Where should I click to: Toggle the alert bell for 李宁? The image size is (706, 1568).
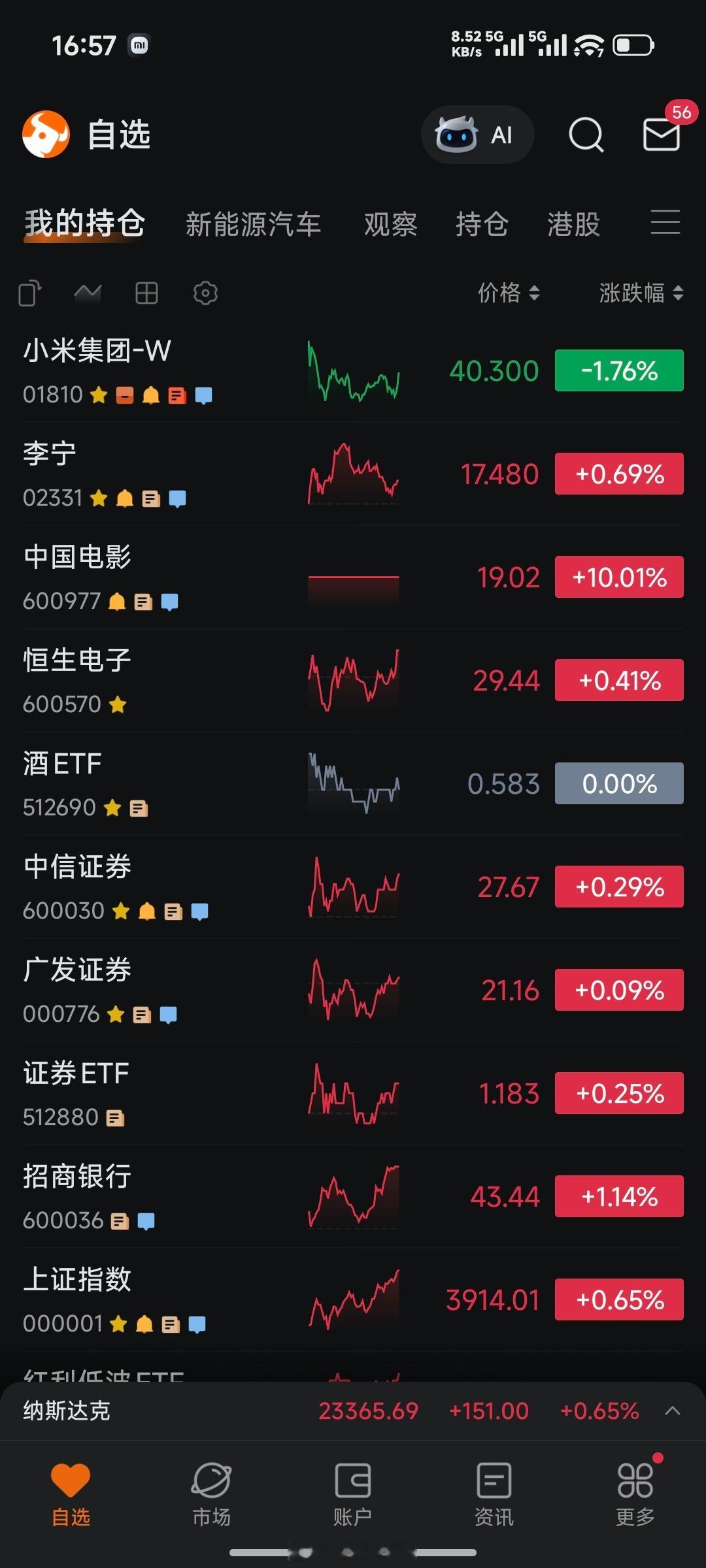coord(126,498)
